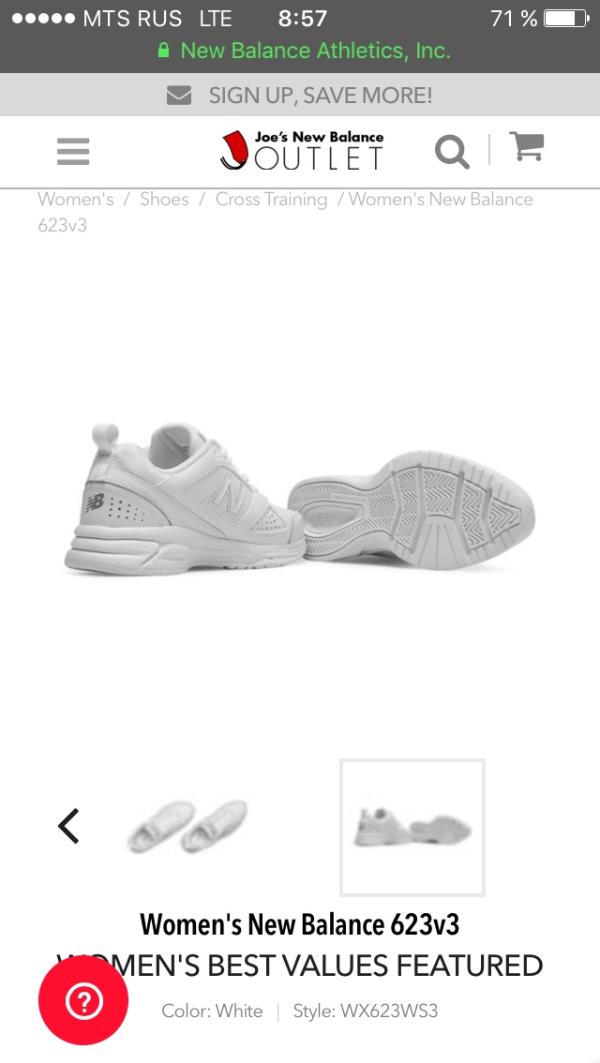Show previous thumbnails with left arrow

pos(68,826)
